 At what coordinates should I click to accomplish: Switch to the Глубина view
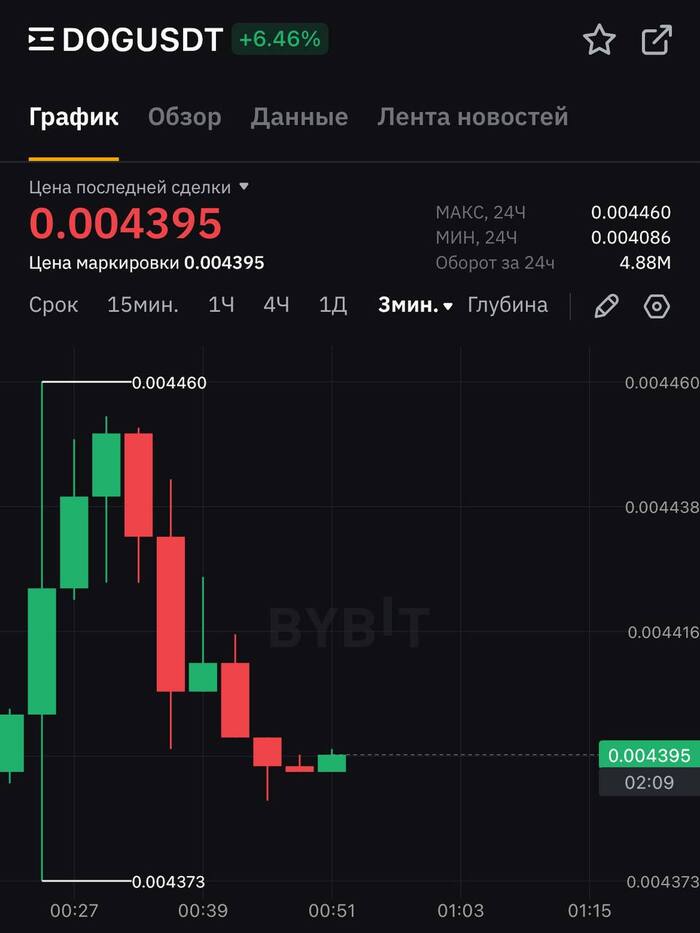point(507,305)
